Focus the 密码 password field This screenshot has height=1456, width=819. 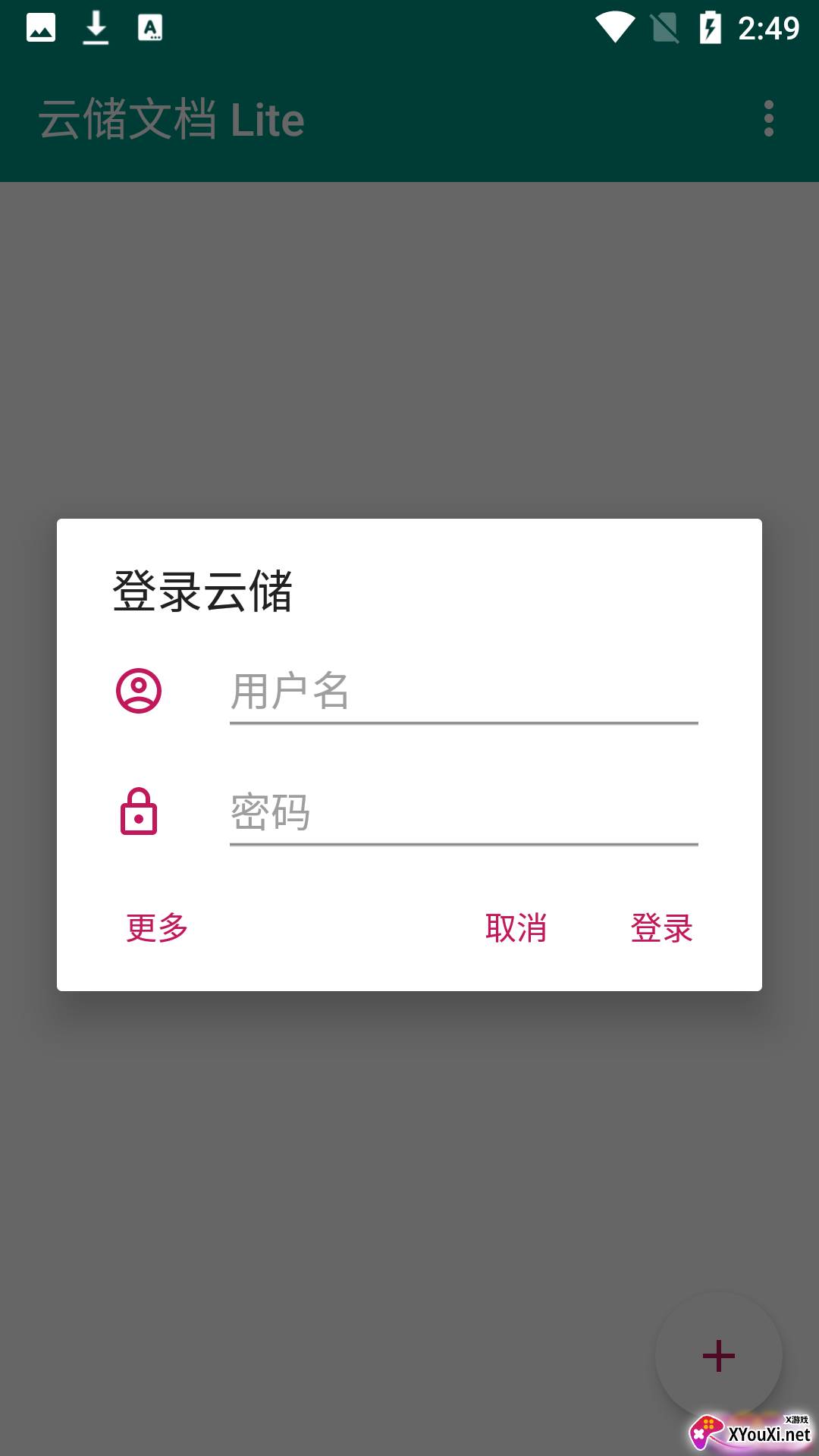[x=463, y=812]
